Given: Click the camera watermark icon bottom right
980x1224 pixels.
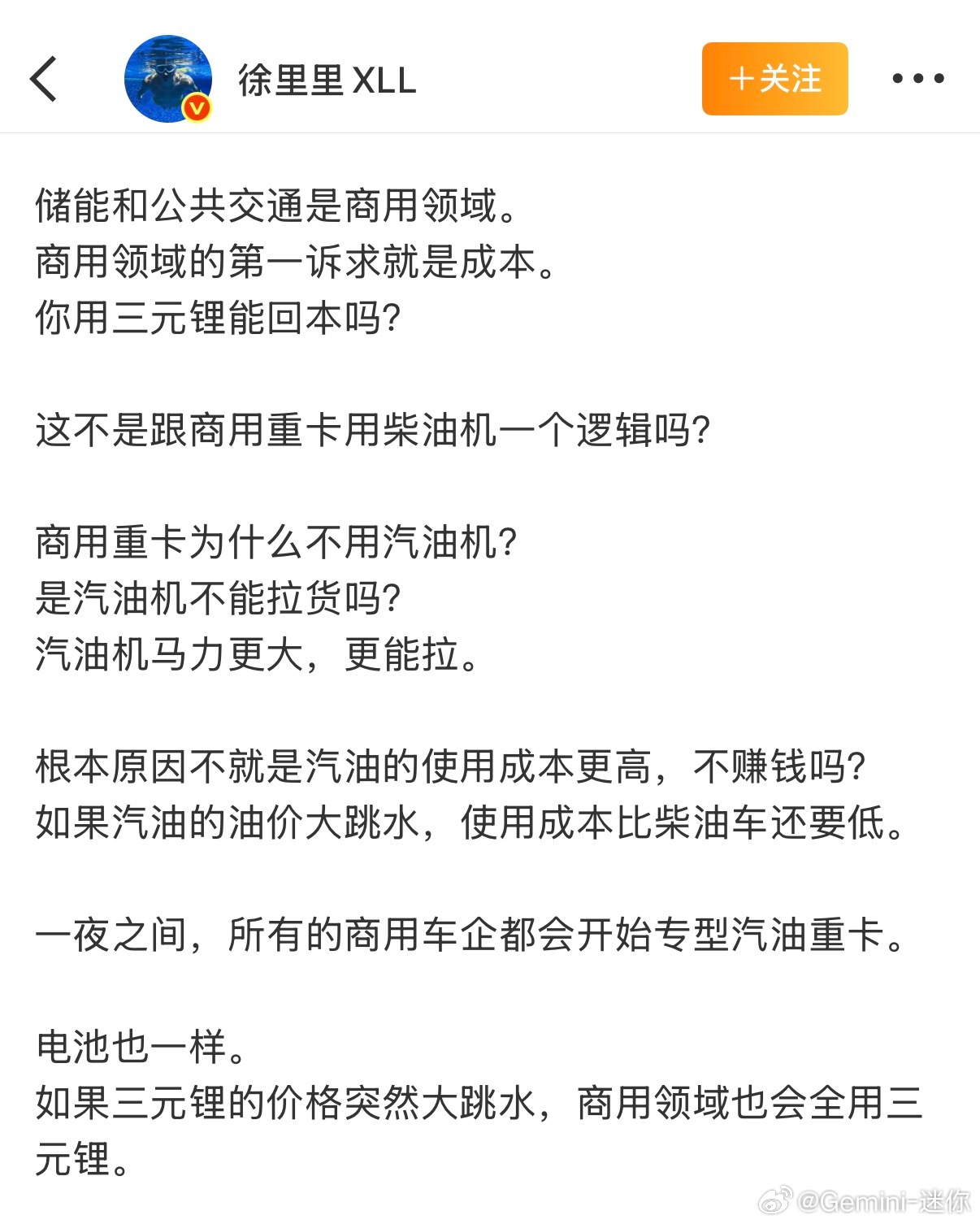Looking at the screenshot, I should coord(778,1199).
